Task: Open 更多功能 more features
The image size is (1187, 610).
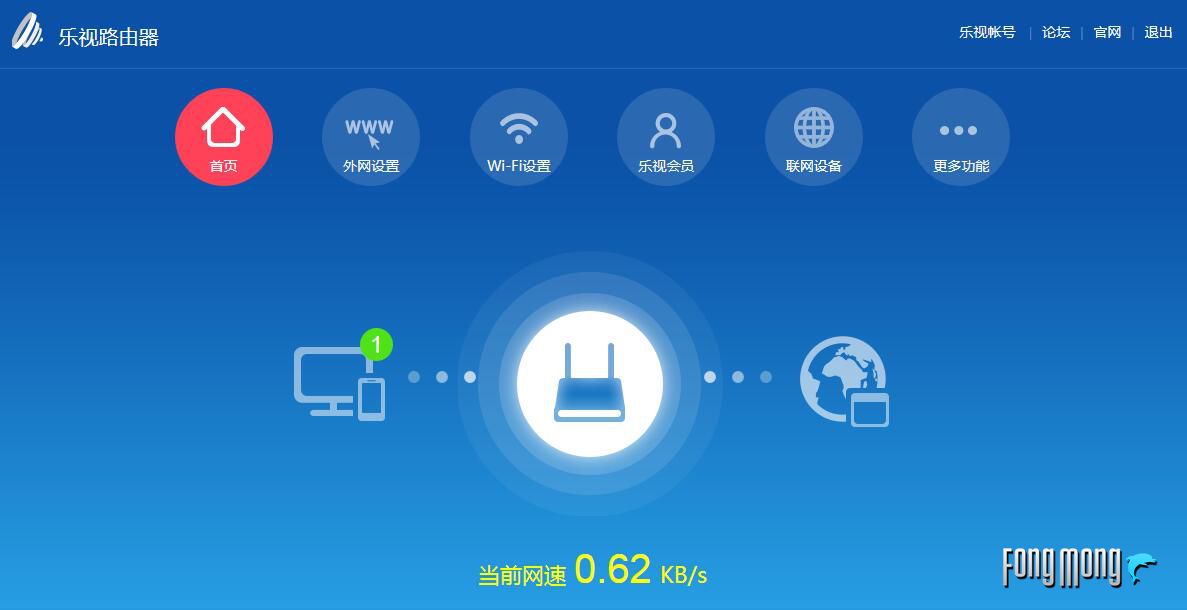Action: [961, 137]
